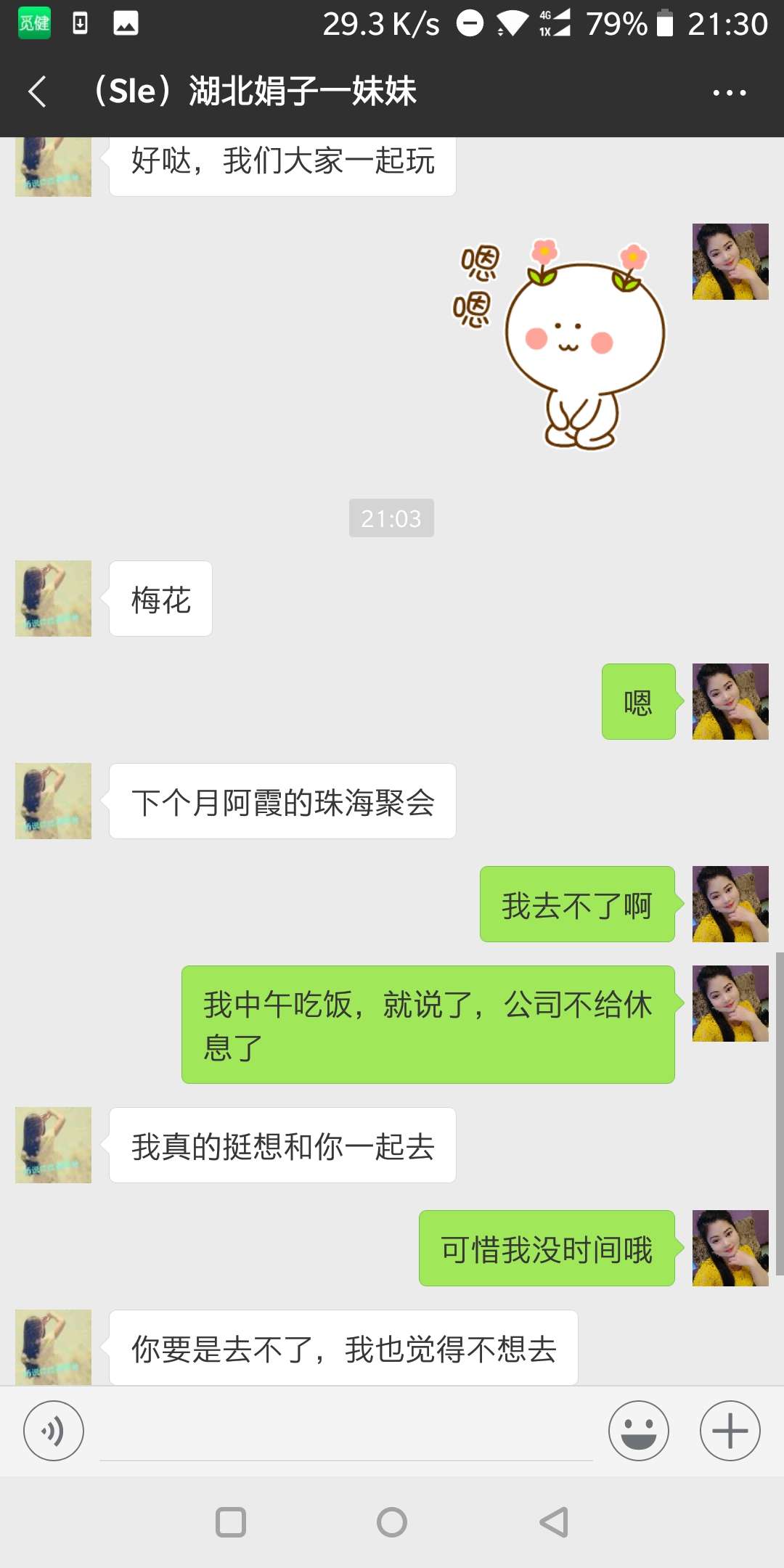Tap the gallery icon in the status bar
The width and height of the screenshot is (784, 1568).
[x=125, y=23]
